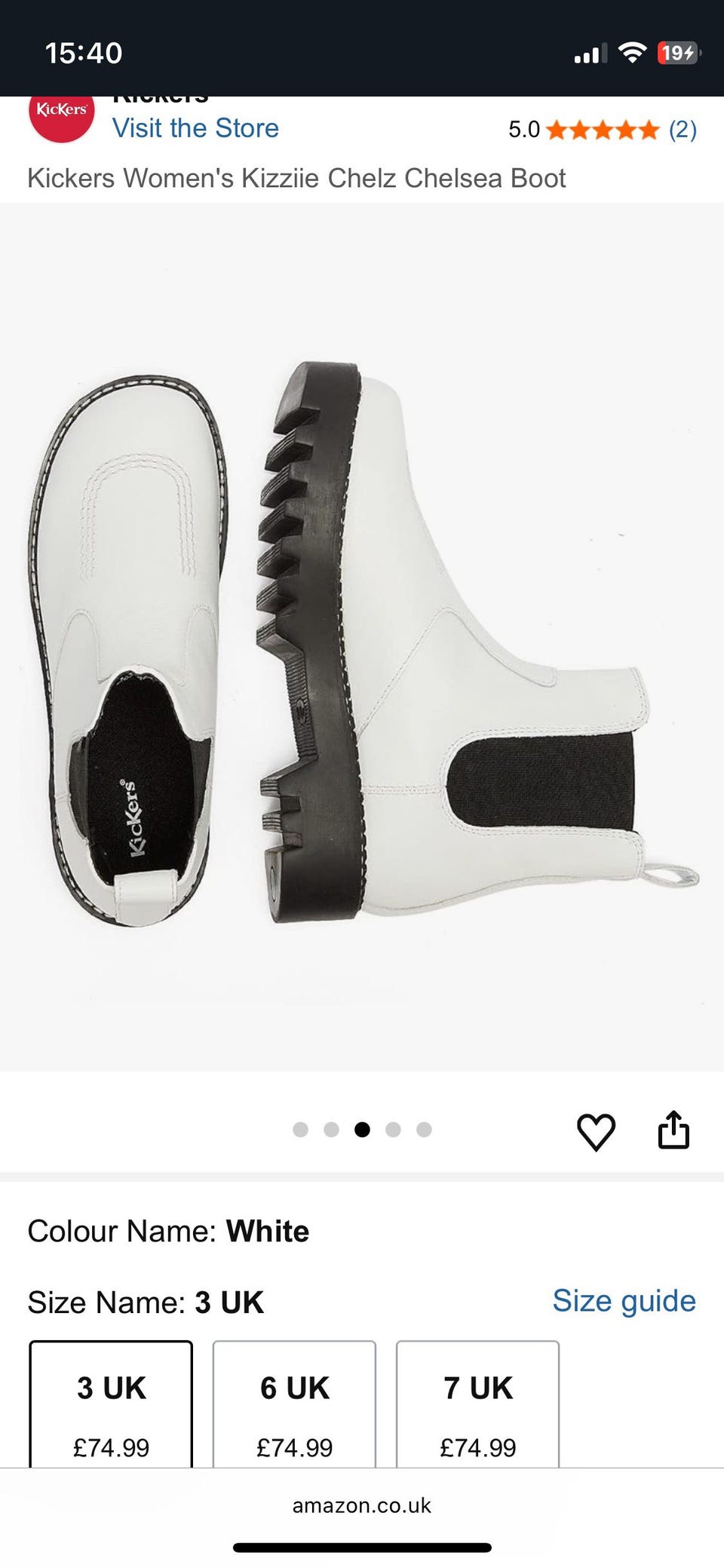Open the 5.0 star ratings reviews

click(602, 130)
